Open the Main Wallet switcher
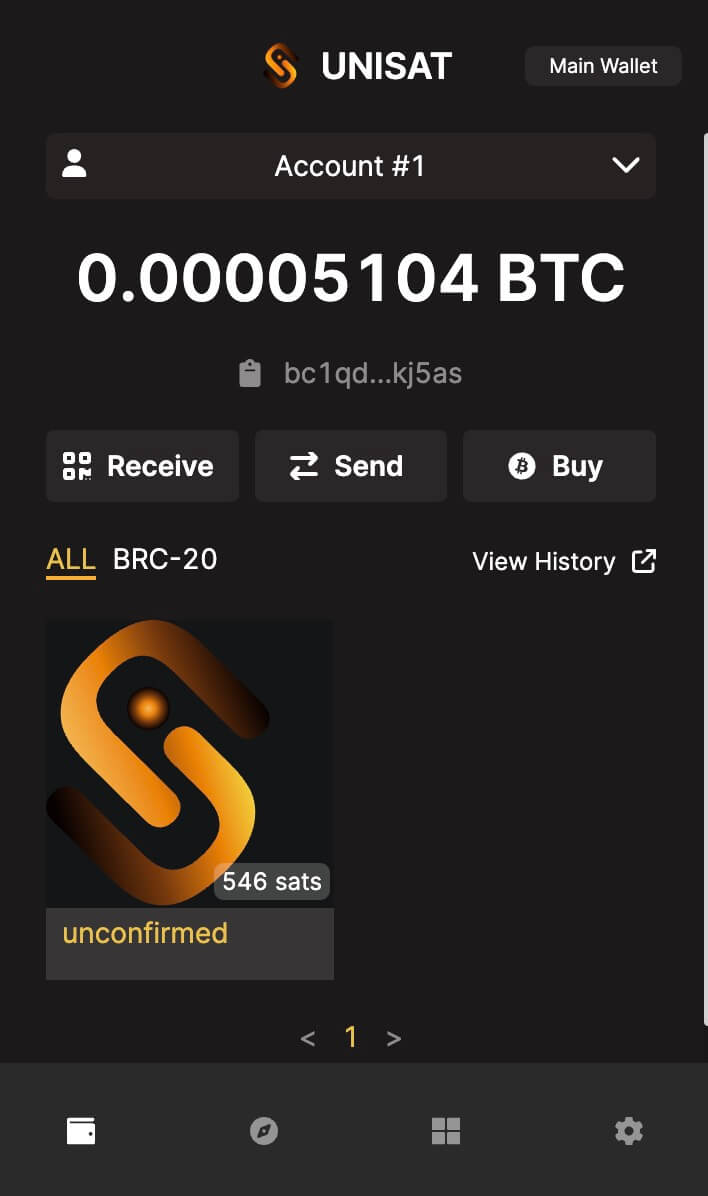 603,66
